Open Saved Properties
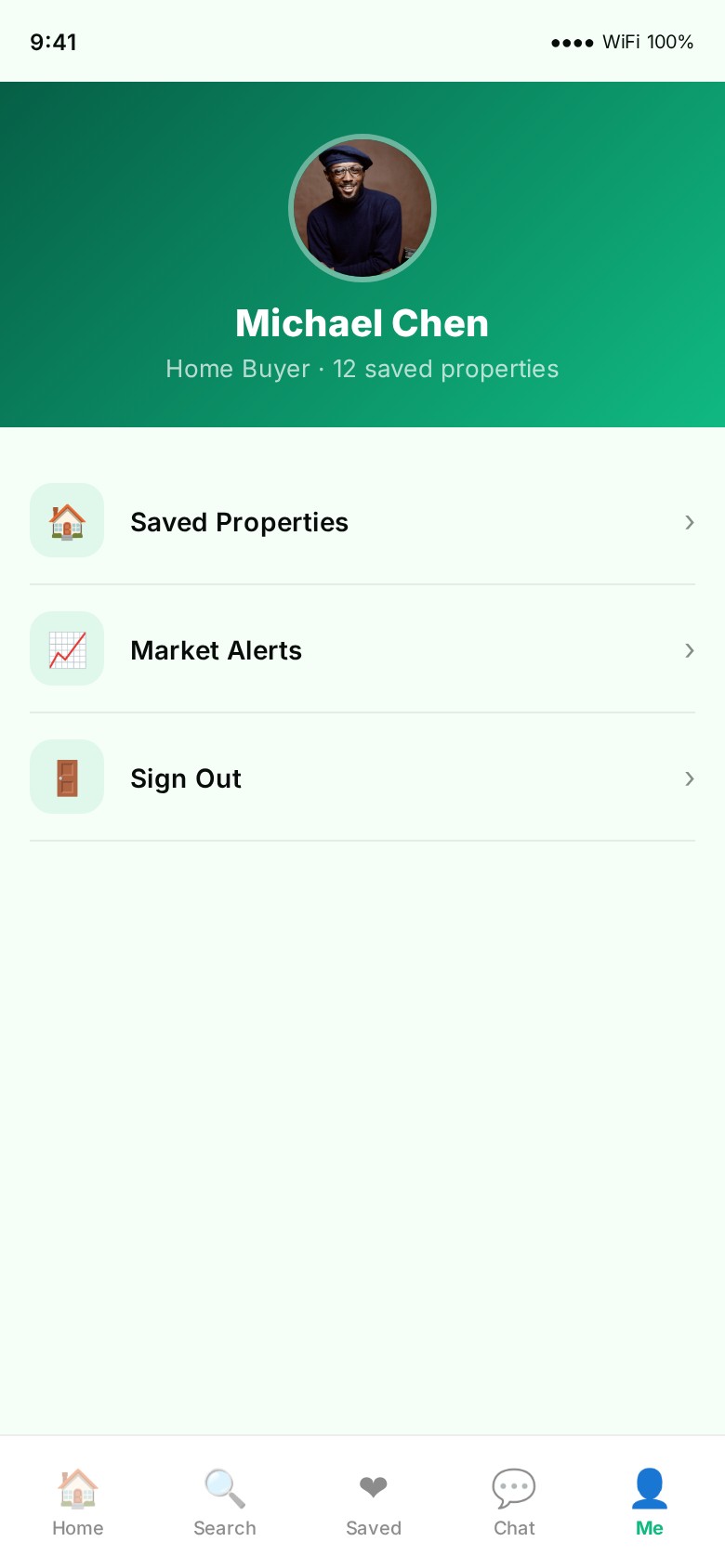725x1568 pixels. 362,521
